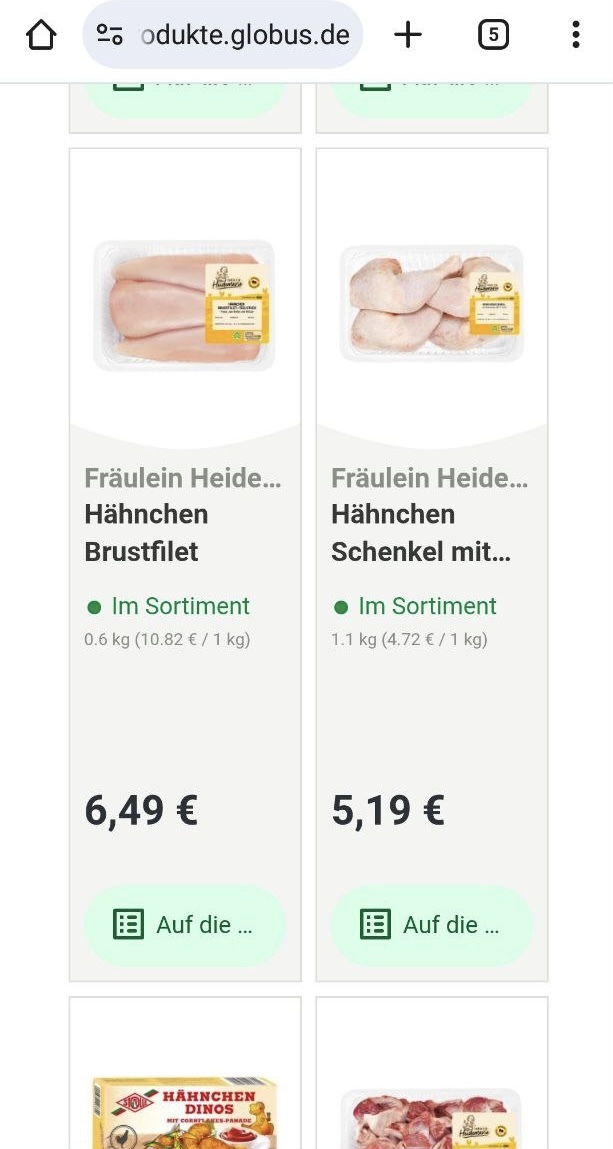The image size is (613, 1149).
Task: Add Hähnchen Brustfilet to the shopping list
Action: [x=185, y=925]
